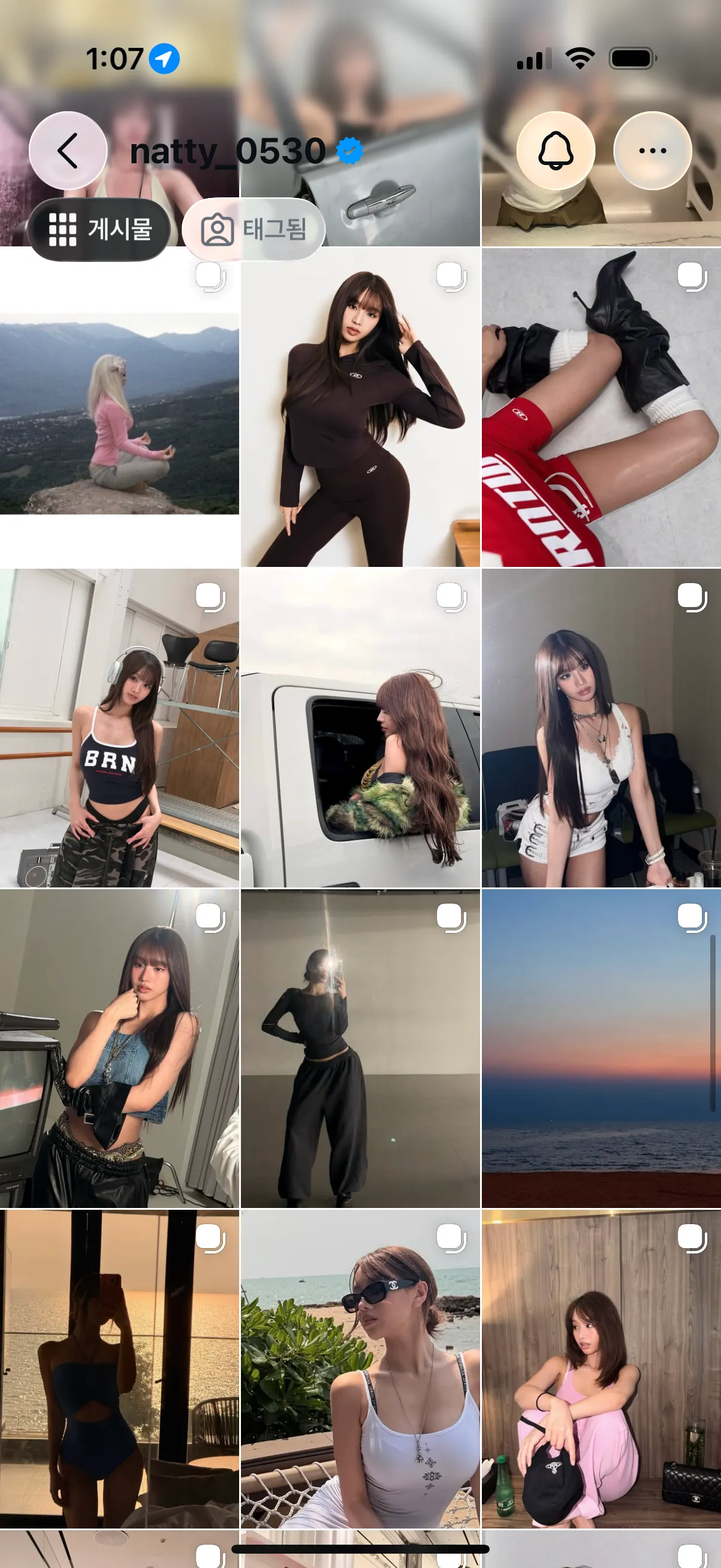
Task: Open the post with BRN crop top
Action: click(x=119, y=728)
